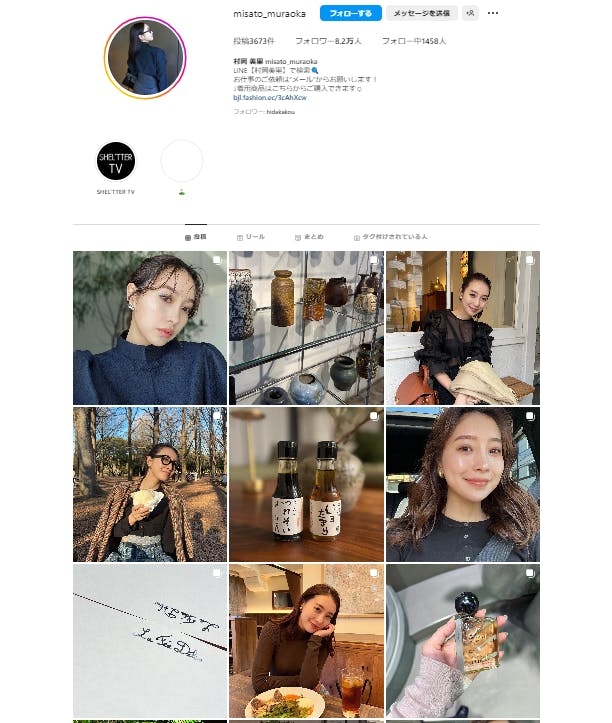The height and width of the screenshot is (723, 612).
Task: Open the golf flag story highlight
Action: 182,161
